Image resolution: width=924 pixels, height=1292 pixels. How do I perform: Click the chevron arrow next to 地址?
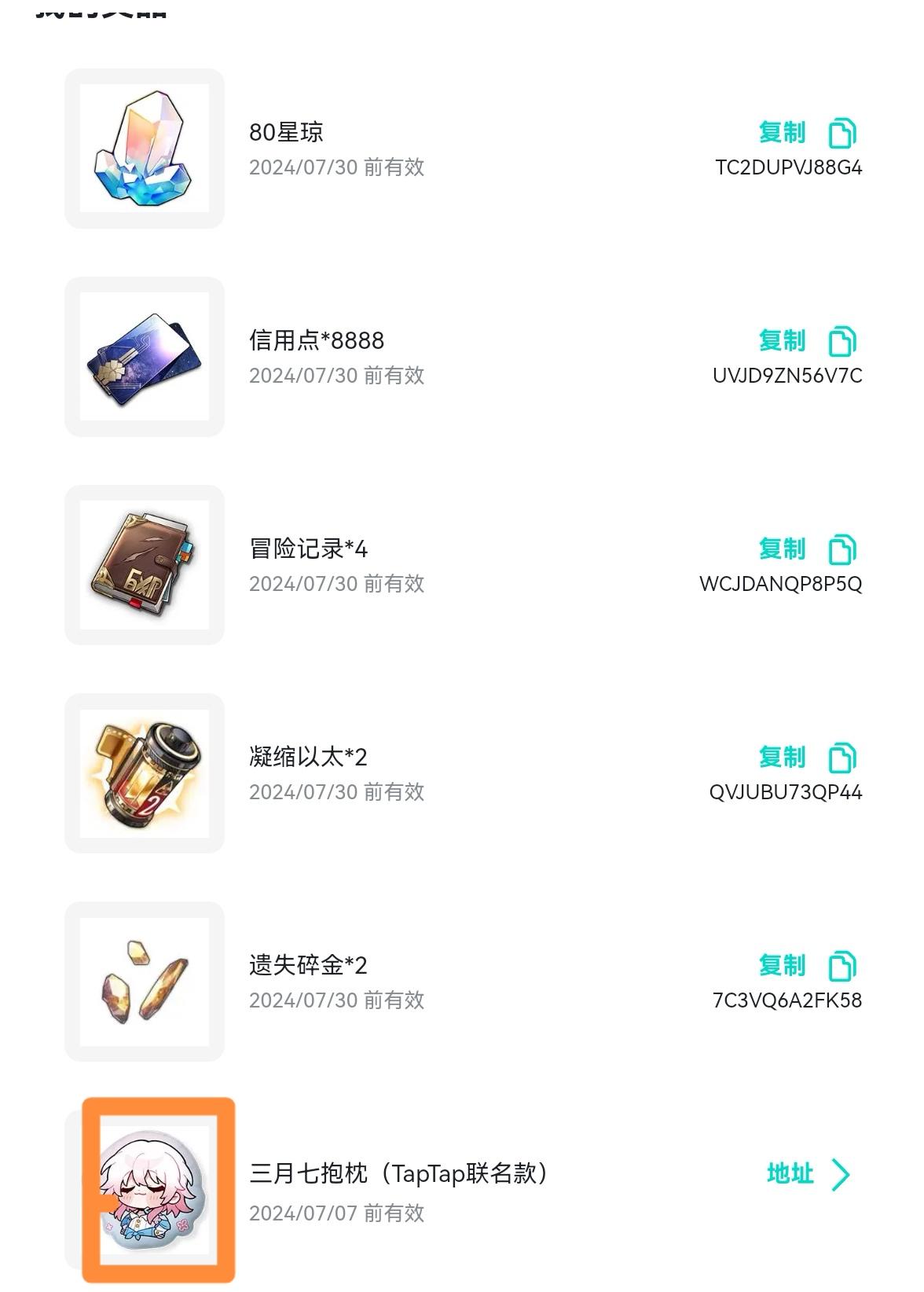(x=841, y=1173)
